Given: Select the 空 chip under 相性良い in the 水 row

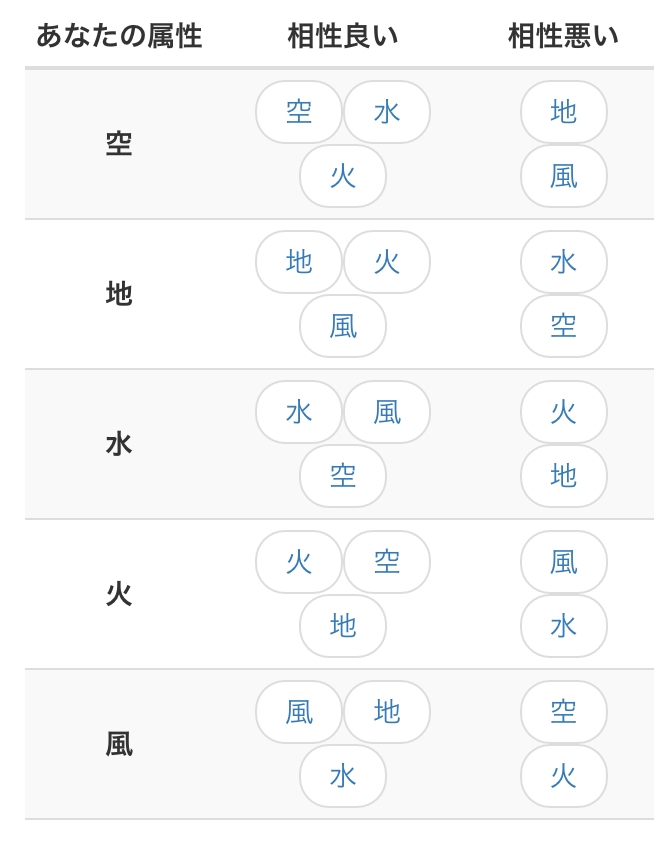Looking at the screenshot, I should pos(343,476).
